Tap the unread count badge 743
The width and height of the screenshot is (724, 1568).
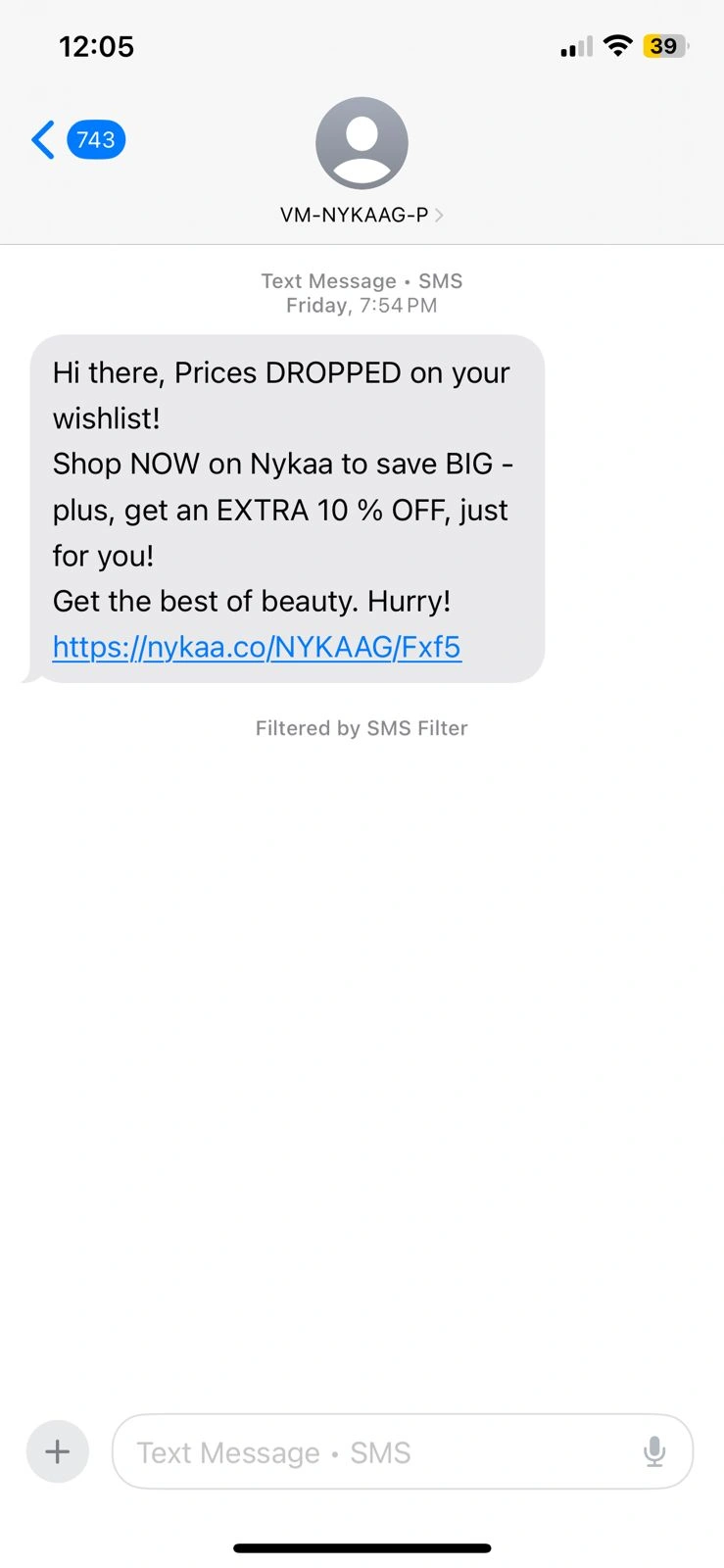94,139
